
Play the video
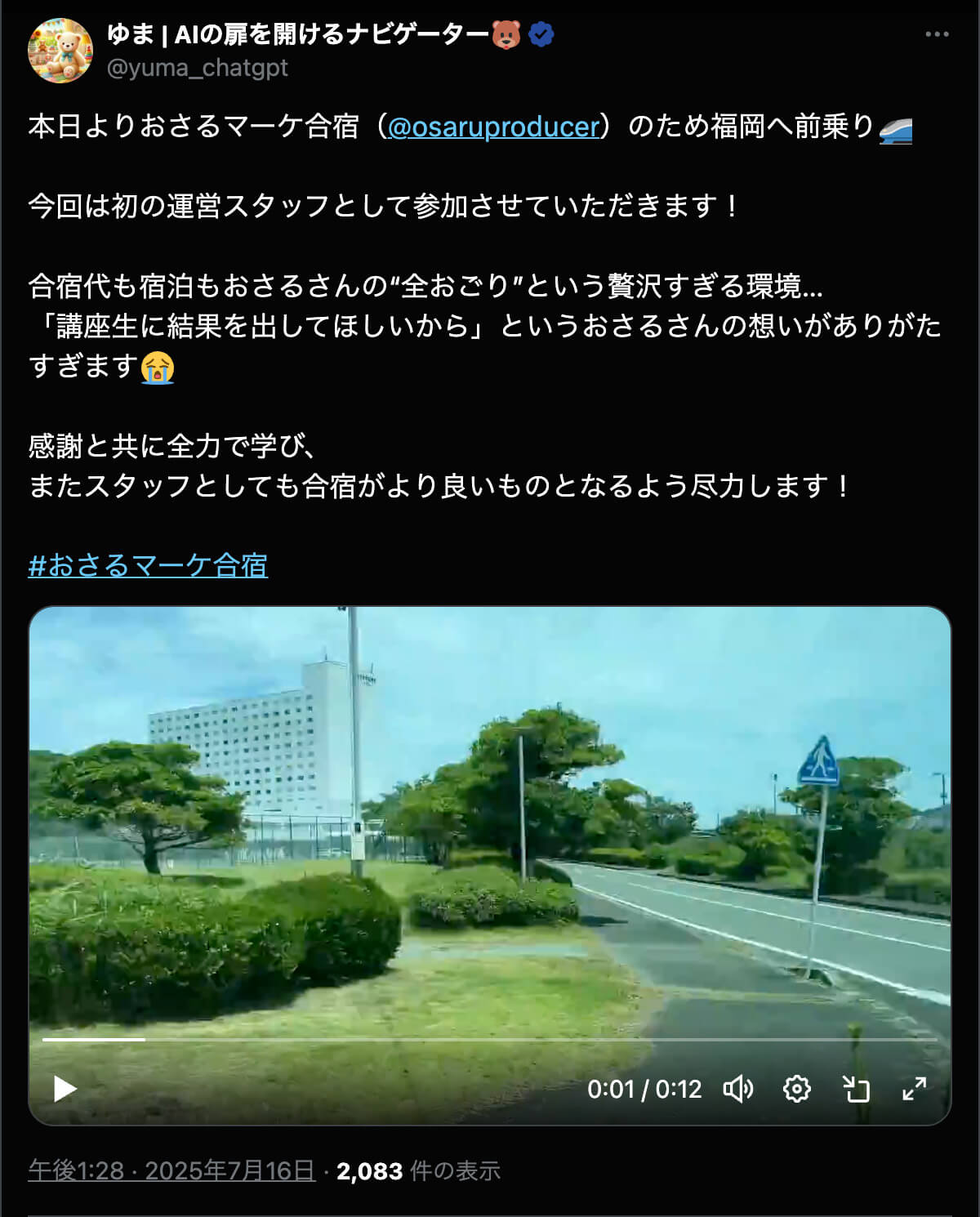(x=65, y=1089)
